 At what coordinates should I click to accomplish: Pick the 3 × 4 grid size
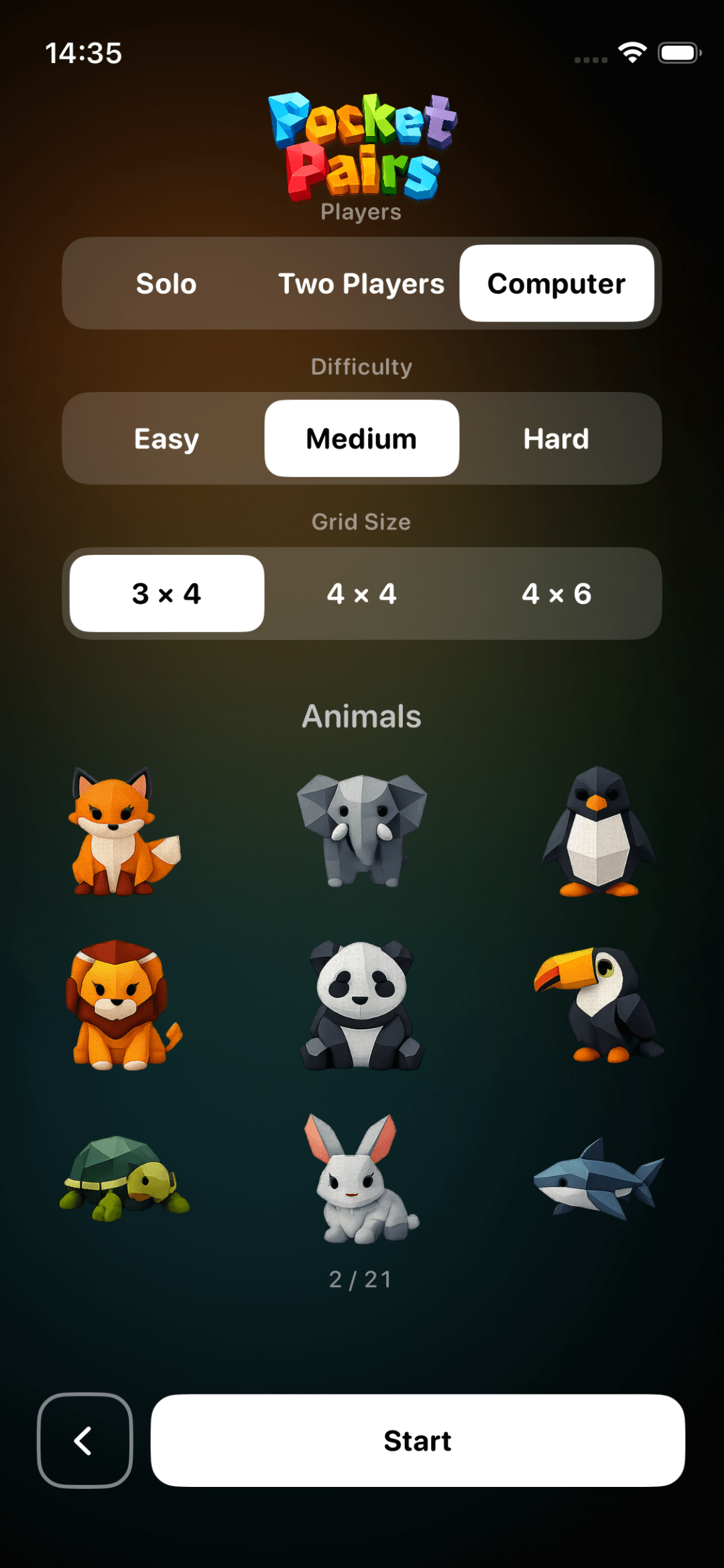tap(166, 594)
